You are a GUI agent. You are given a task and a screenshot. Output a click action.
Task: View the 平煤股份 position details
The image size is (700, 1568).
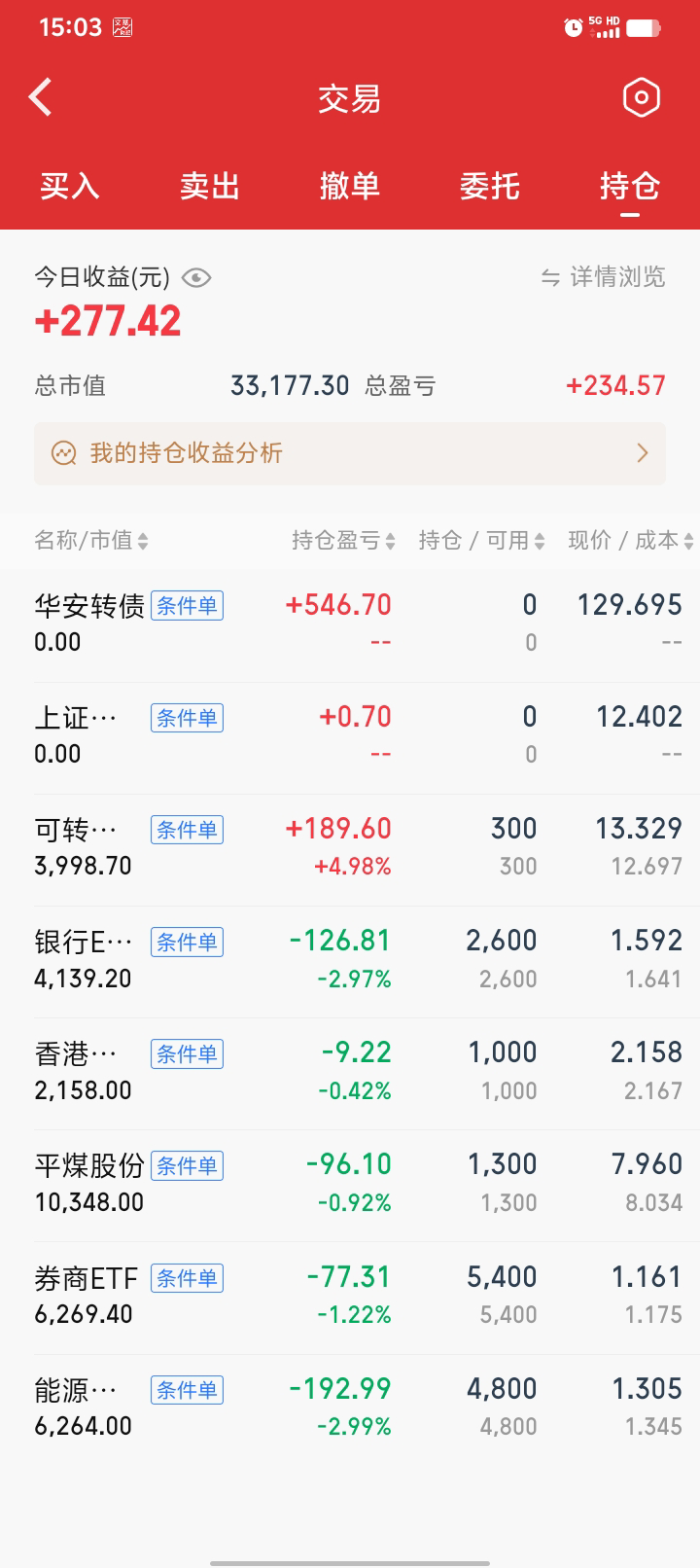(x=87, y=1183)
